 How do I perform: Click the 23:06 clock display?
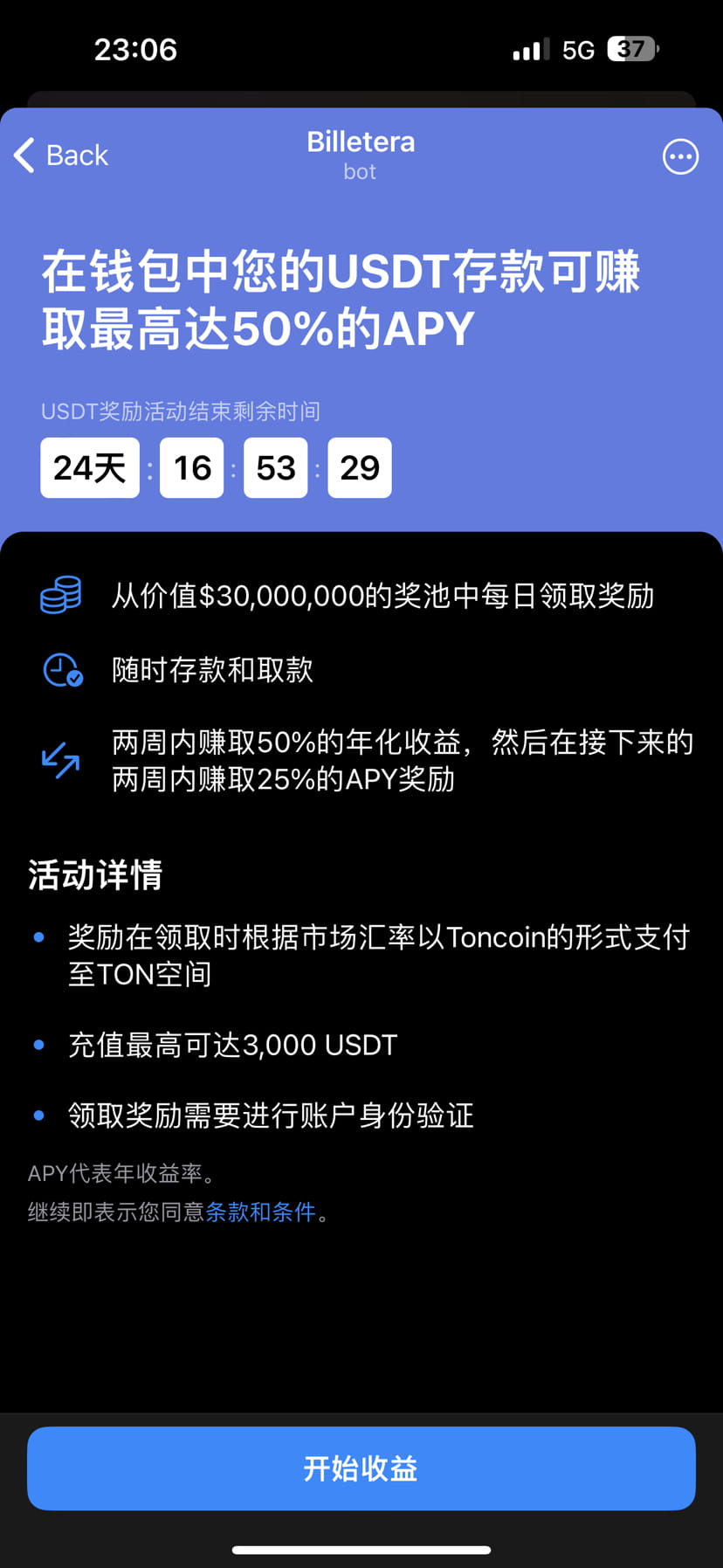click(x=135, y=49)
